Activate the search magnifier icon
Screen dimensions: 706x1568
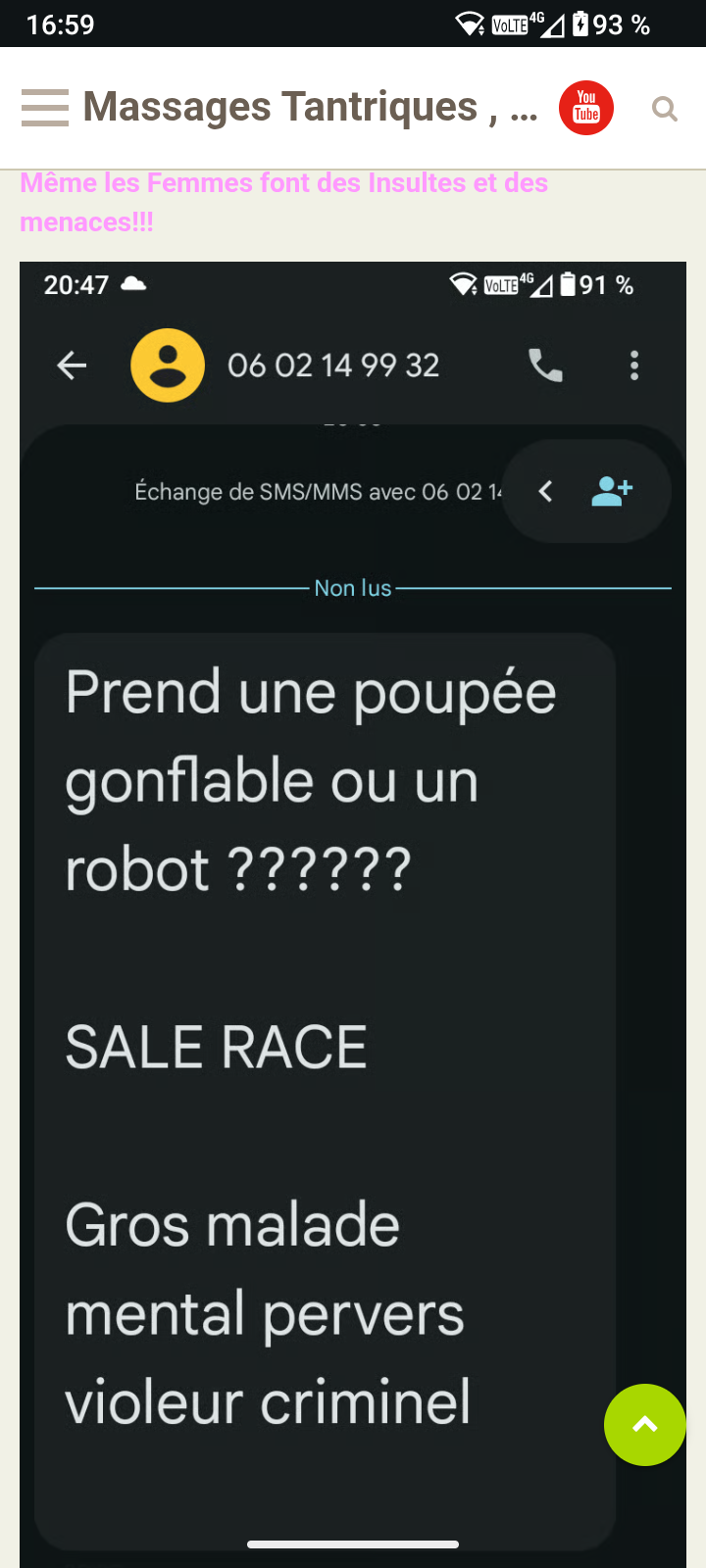click(665, 109)
